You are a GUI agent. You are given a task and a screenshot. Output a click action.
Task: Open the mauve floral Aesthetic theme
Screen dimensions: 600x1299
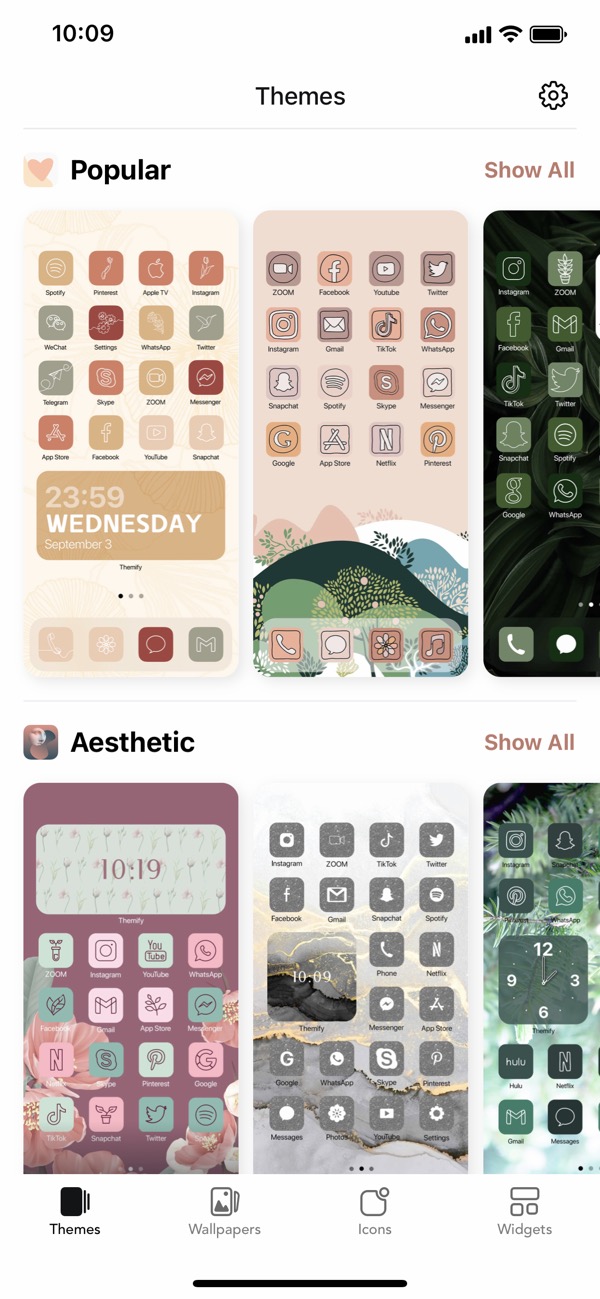131,978
